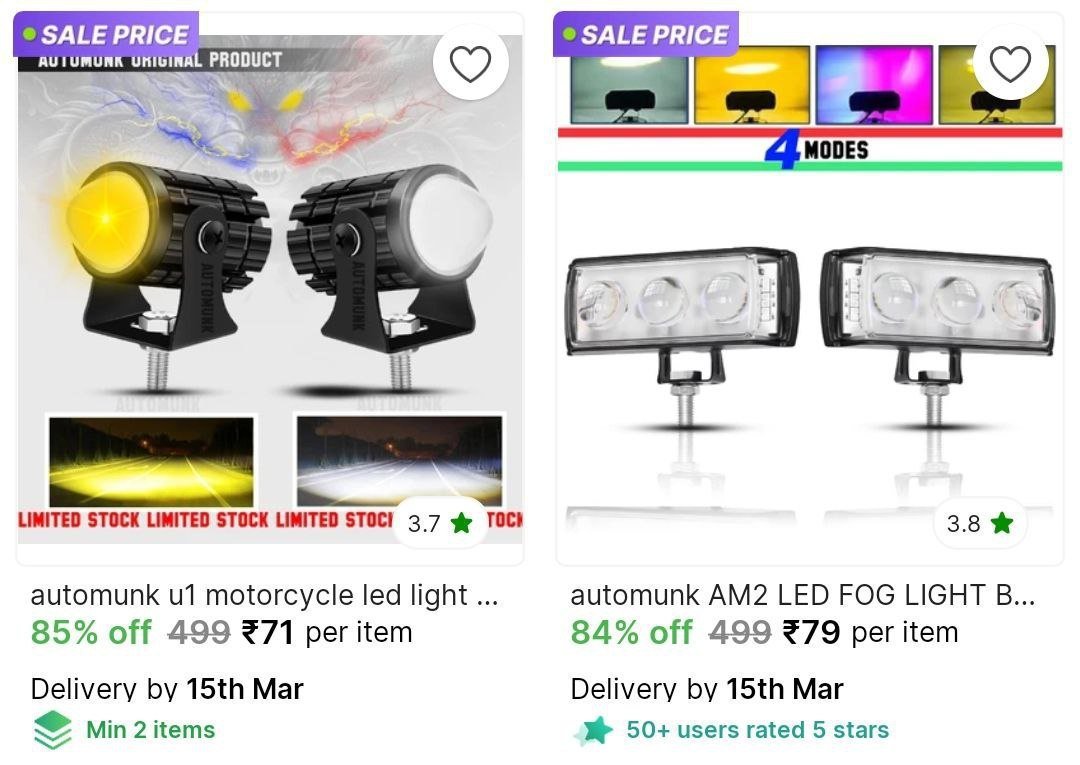
Task: Open automunk AM2 LED FOG LIGHT product
Action: point(803,596)
